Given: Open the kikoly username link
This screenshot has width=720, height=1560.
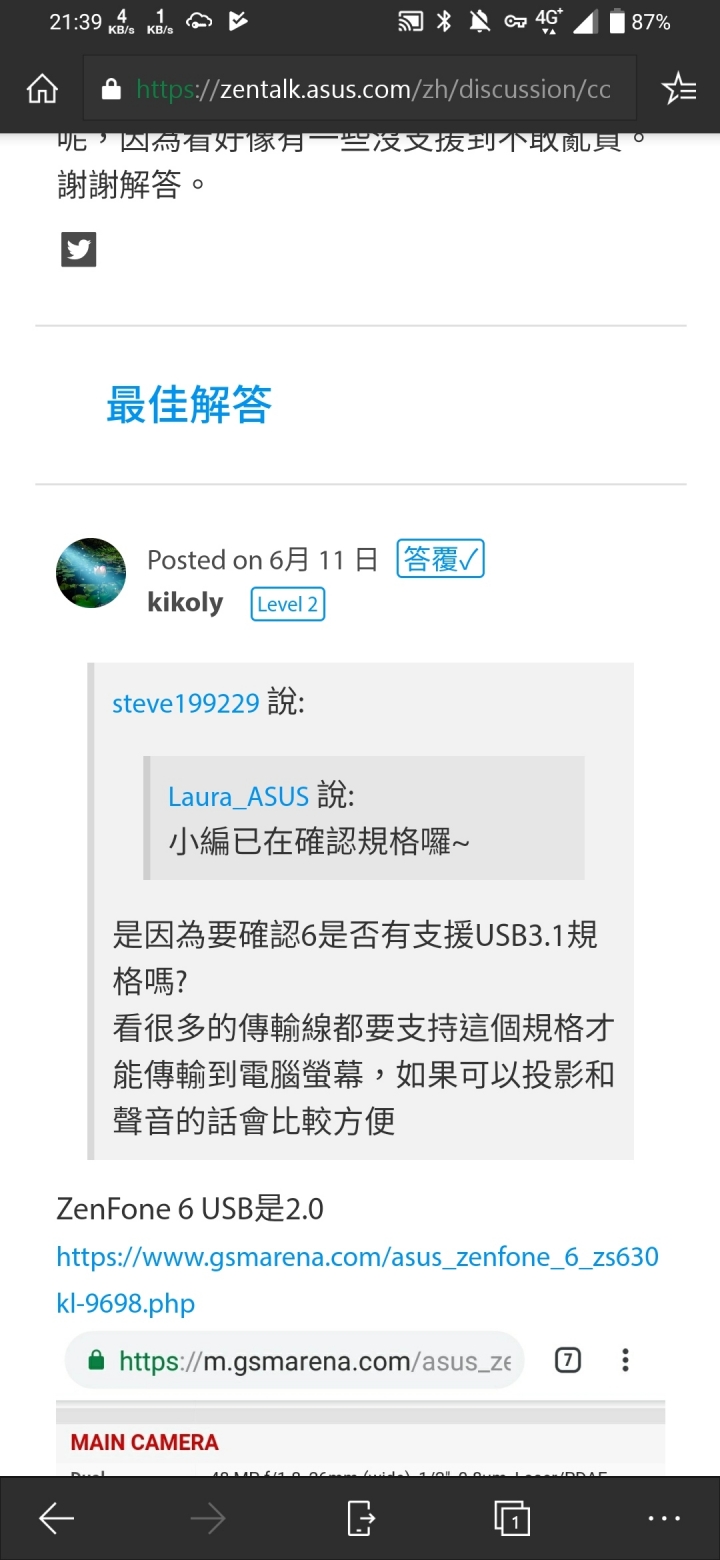Looking at the screenshot, I should point(185,603).
